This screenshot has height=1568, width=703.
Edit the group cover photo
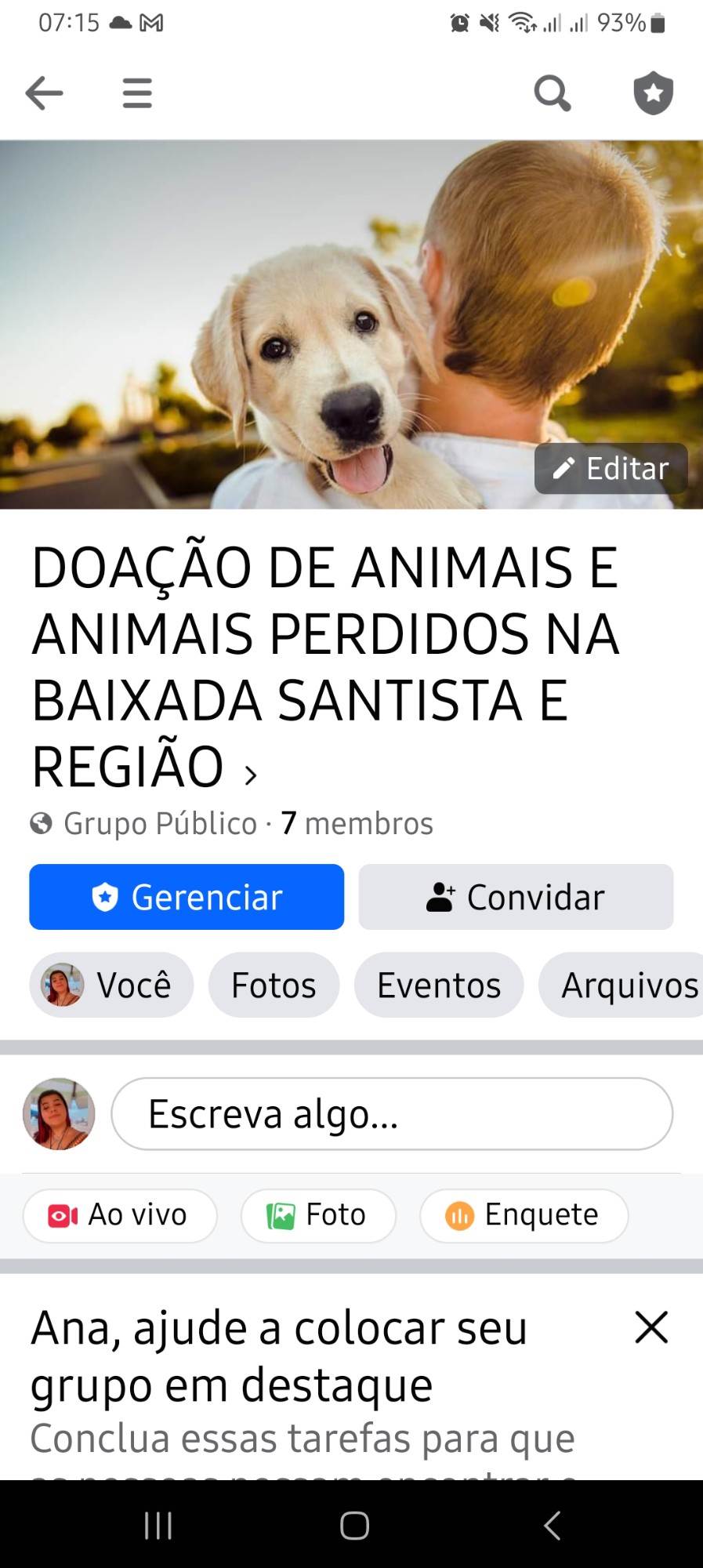point(611,469)
